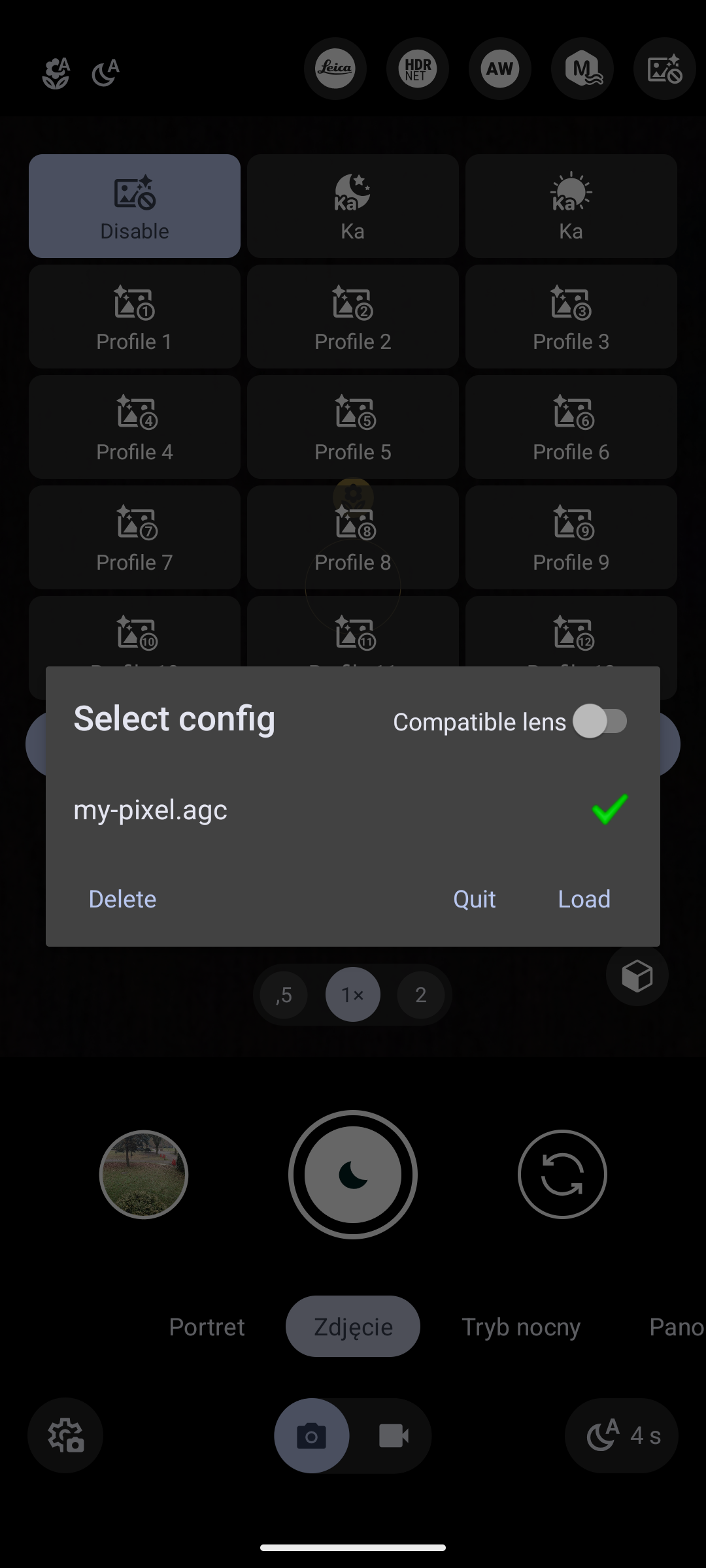Open the AW white balance option
Viewport: 706px width, 1568px height.
[x=500, y=69]
